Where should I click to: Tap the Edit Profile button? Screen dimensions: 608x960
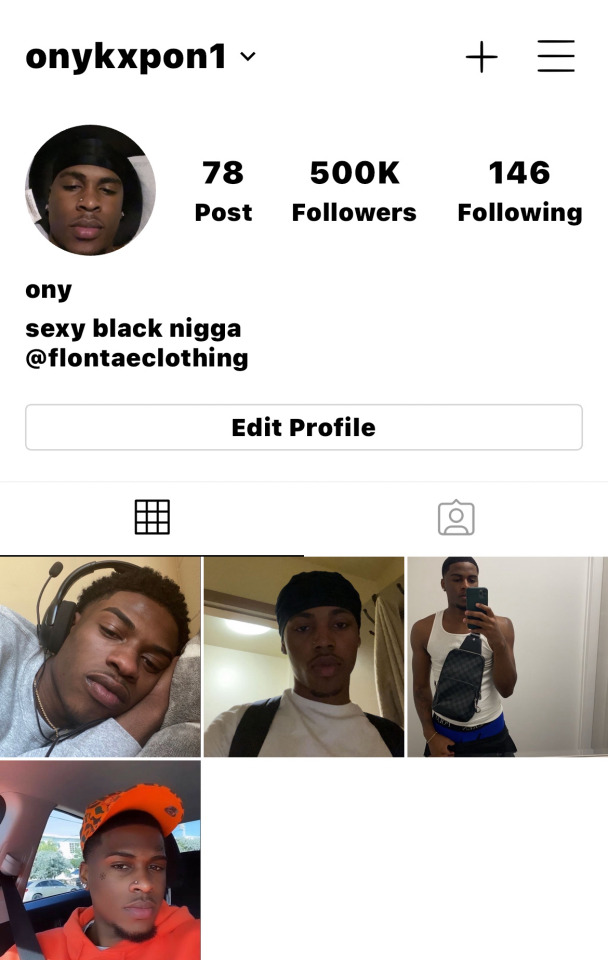tap(303, 427)
